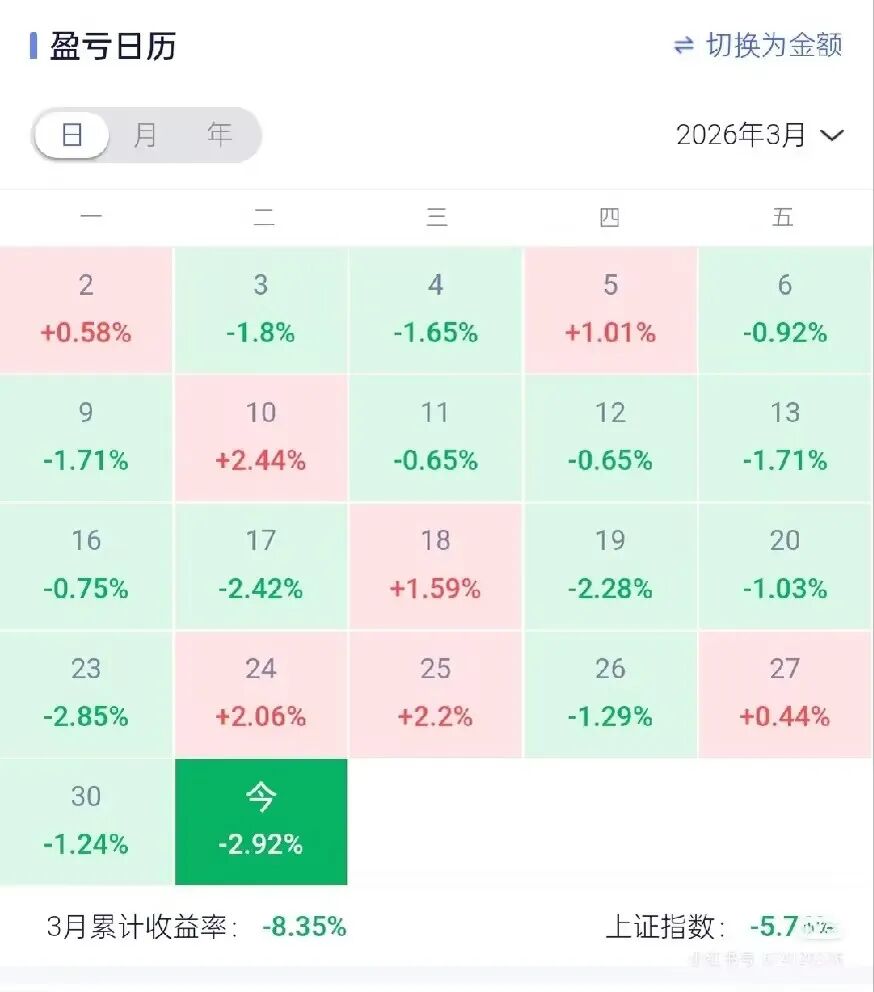Click the blue accent bar beside 盈亏日历
This screenshot has width=874, height=992.
pyautogui.click(x=33, y=45)
